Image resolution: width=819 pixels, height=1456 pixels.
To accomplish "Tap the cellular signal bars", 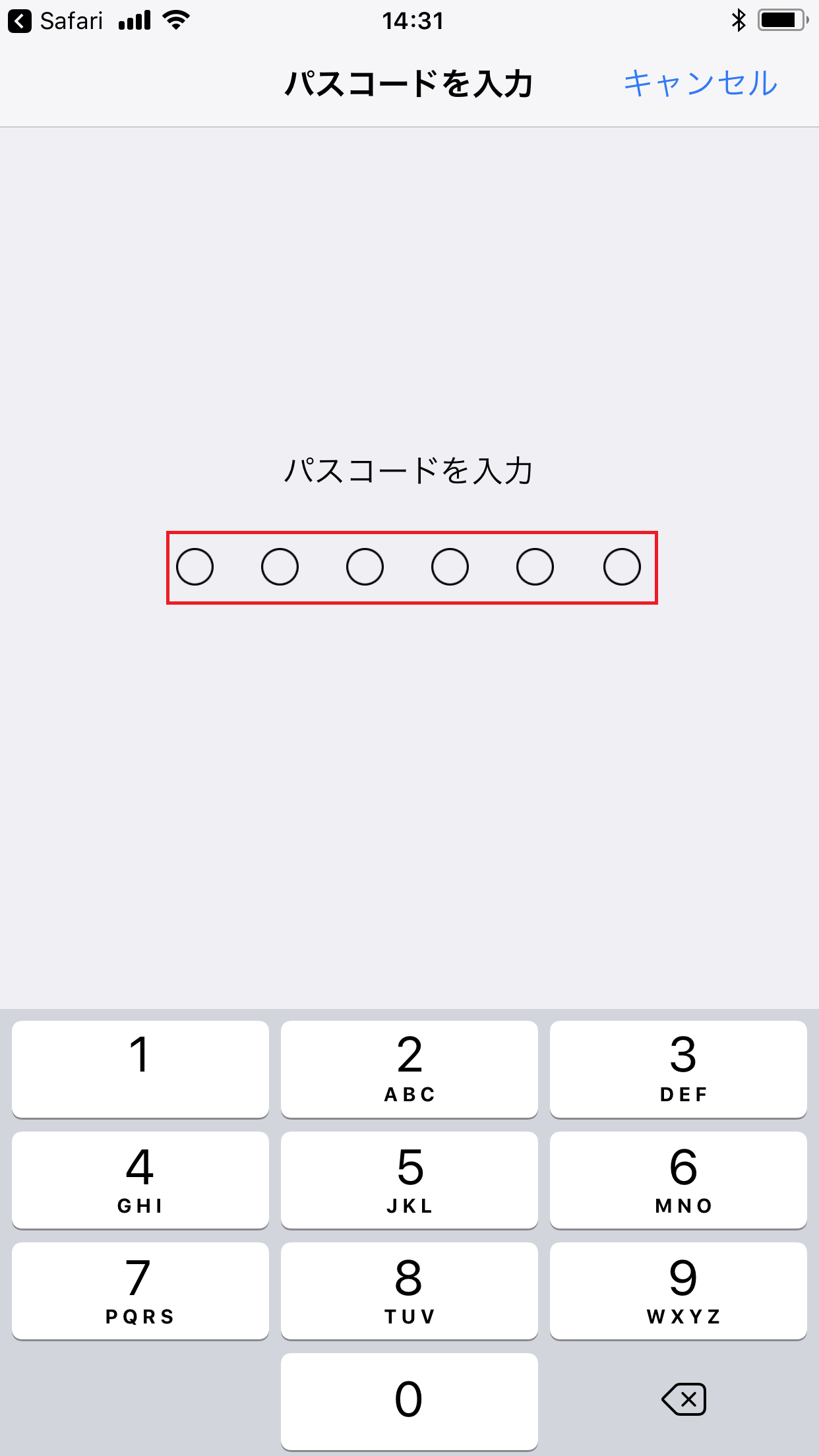I will (134, 20).
